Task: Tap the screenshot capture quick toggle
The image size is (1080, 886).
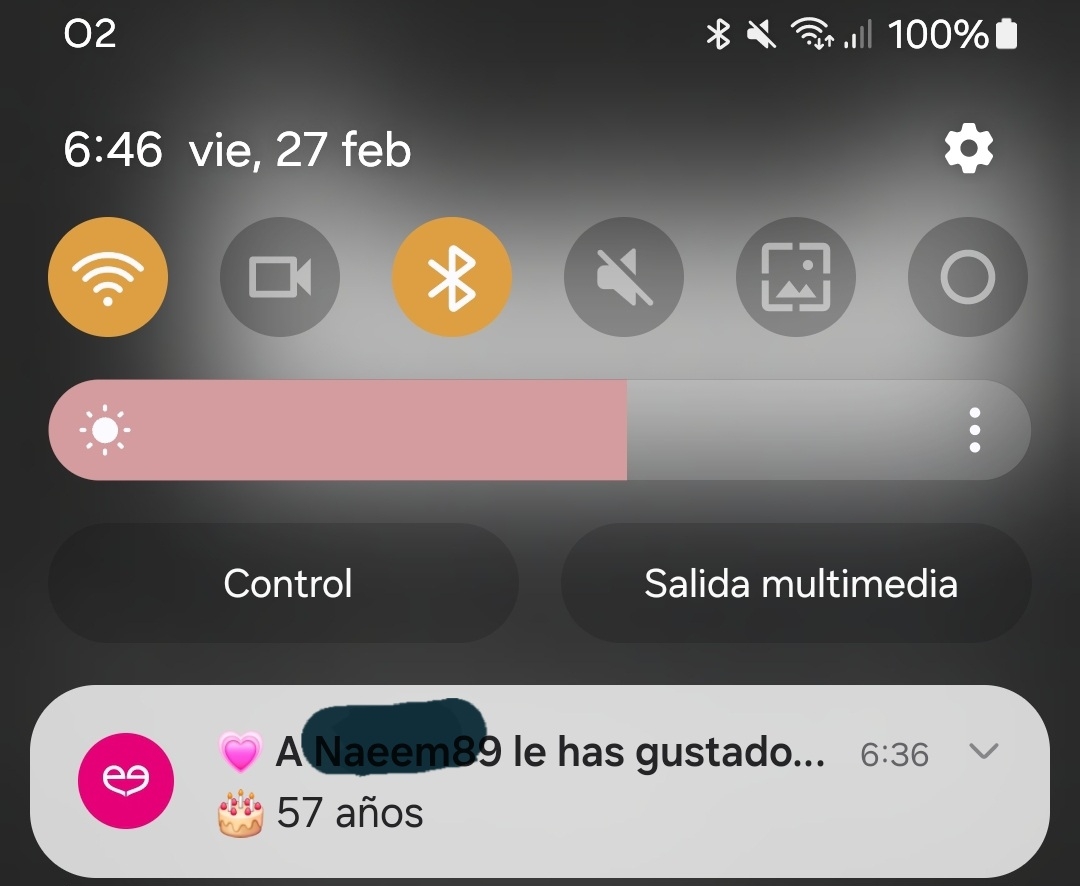Action: [796, 277]
